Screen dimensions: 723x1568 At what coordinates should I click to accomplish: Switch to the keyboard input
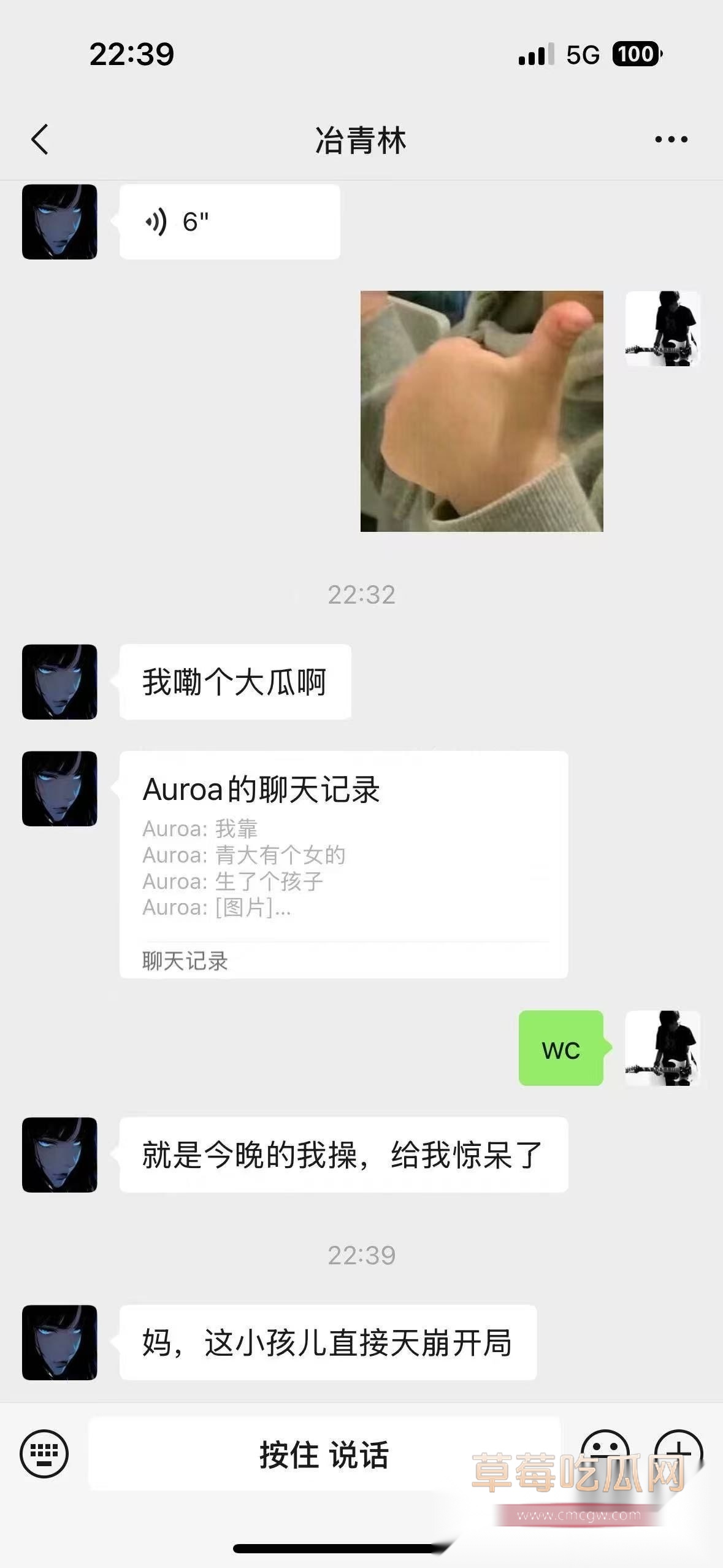click(x=44, y=1453)
